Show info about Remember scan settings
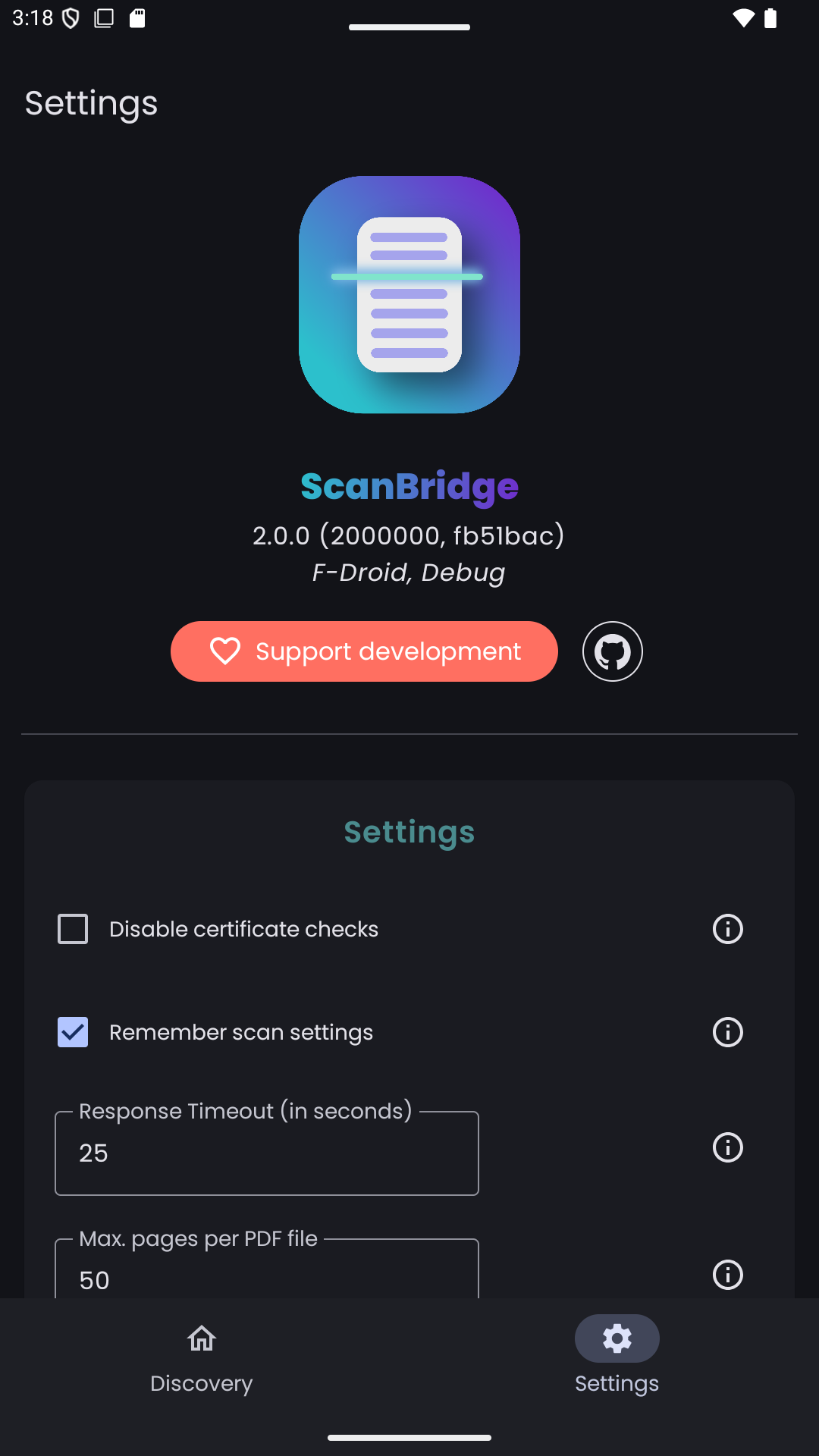Screen dimensions: 819x1456 click(x=727, y=1032)
